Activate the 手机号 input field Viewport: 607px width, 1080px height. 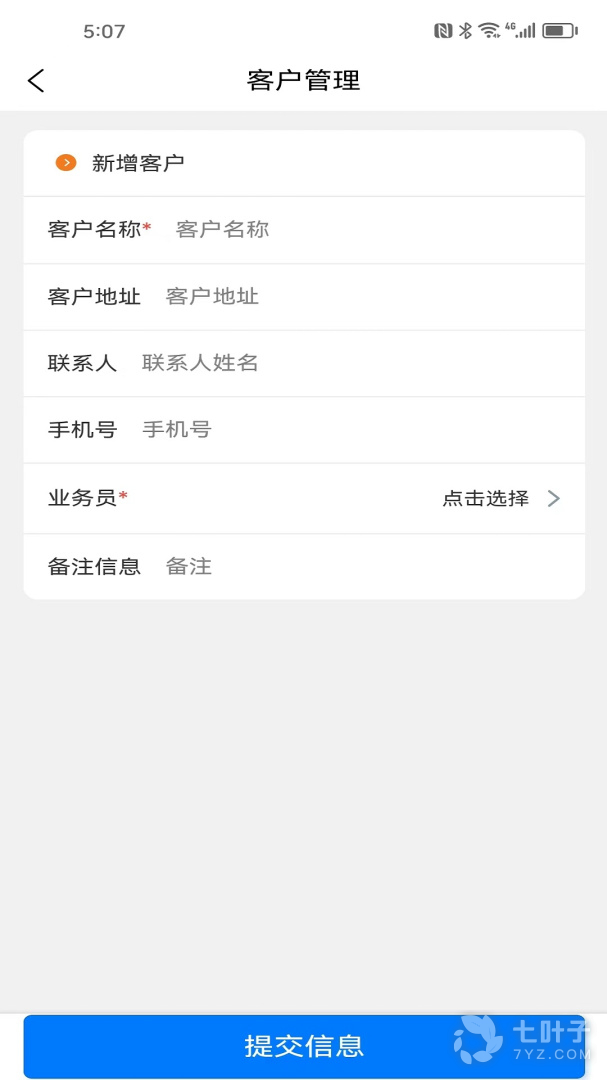[x=350, y=430]
